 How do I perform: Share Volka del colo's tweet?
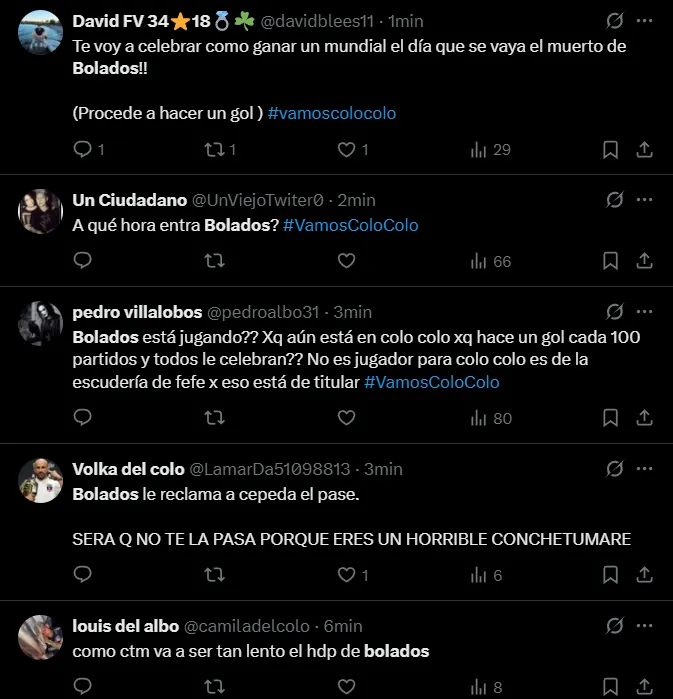pos(645,575)
